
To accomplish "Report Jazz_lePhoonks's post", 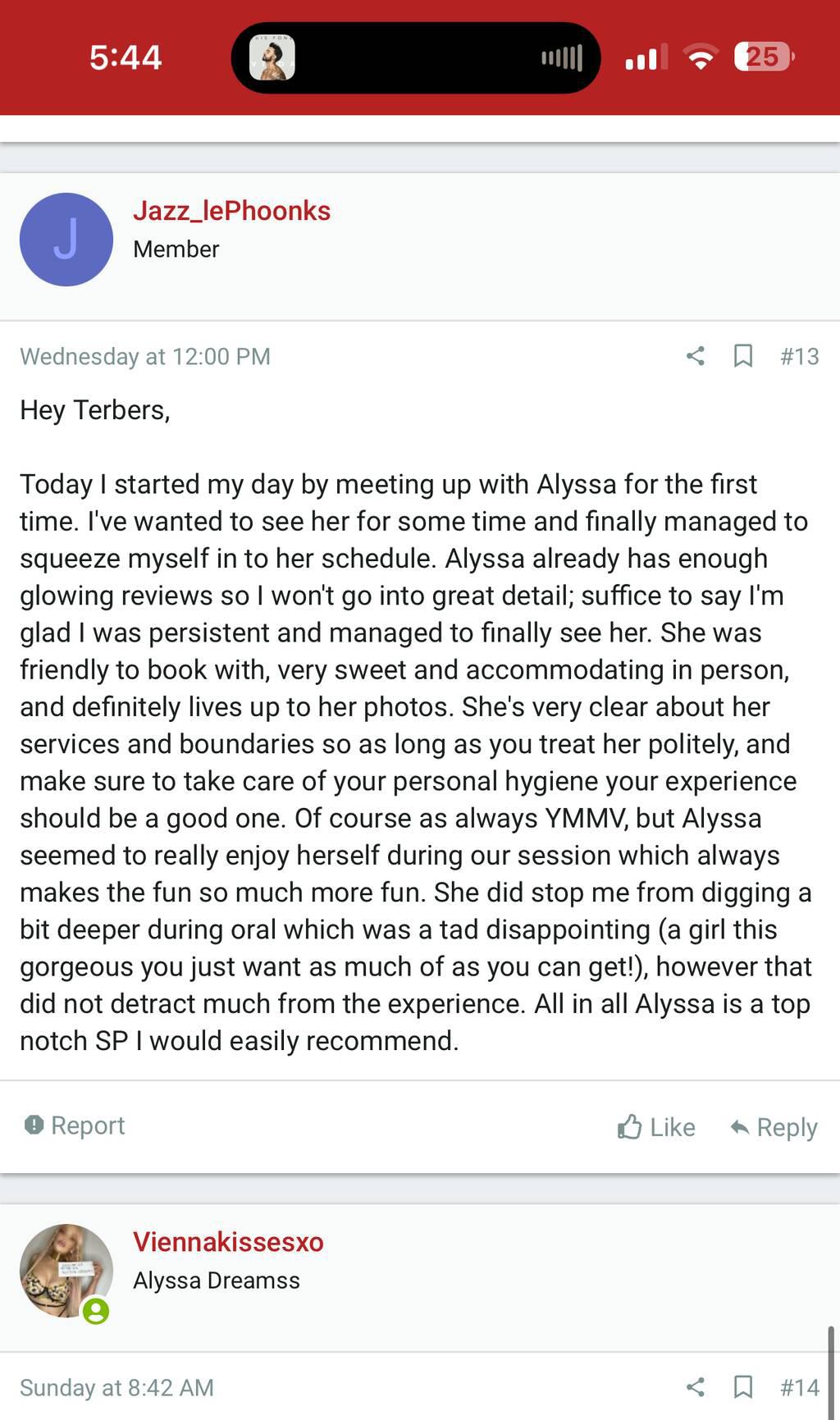I will tap(75, 1125).
